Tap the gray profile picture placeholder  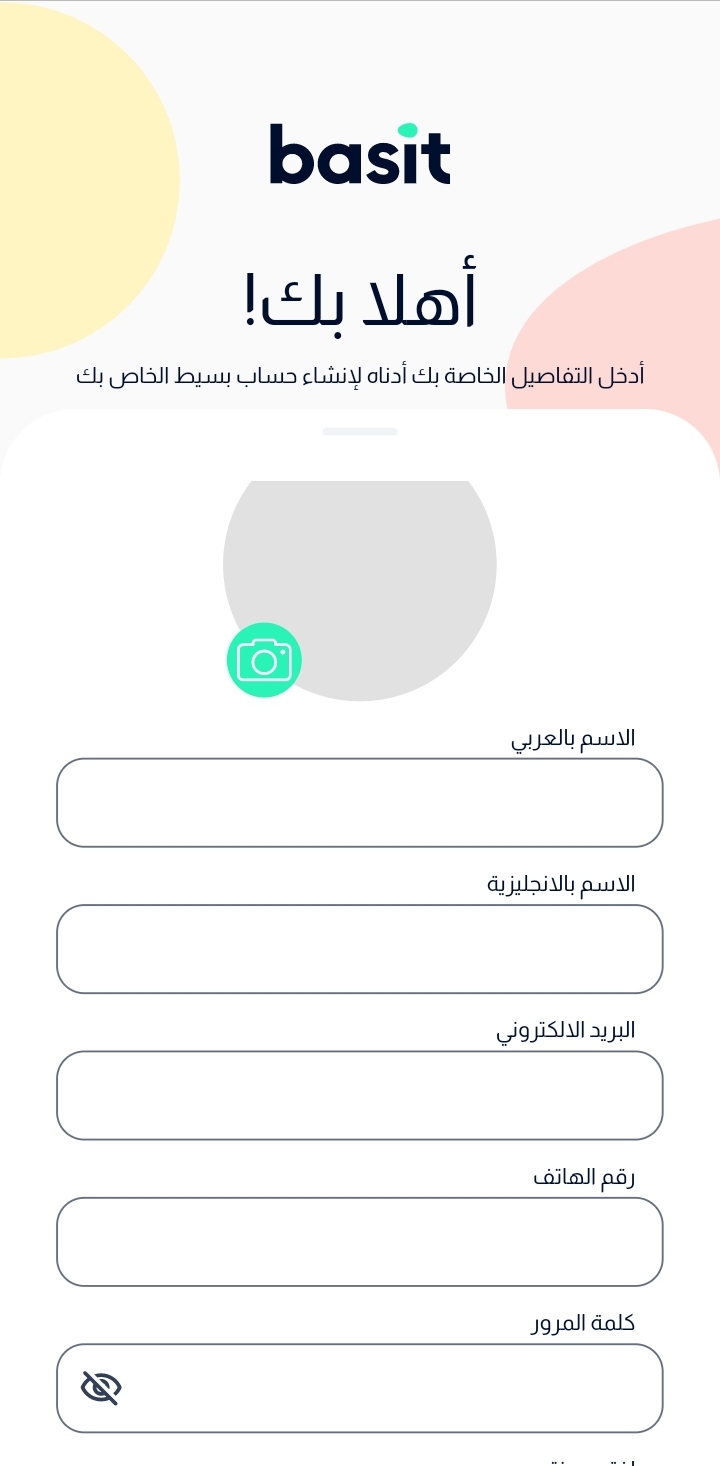(380, 570)
